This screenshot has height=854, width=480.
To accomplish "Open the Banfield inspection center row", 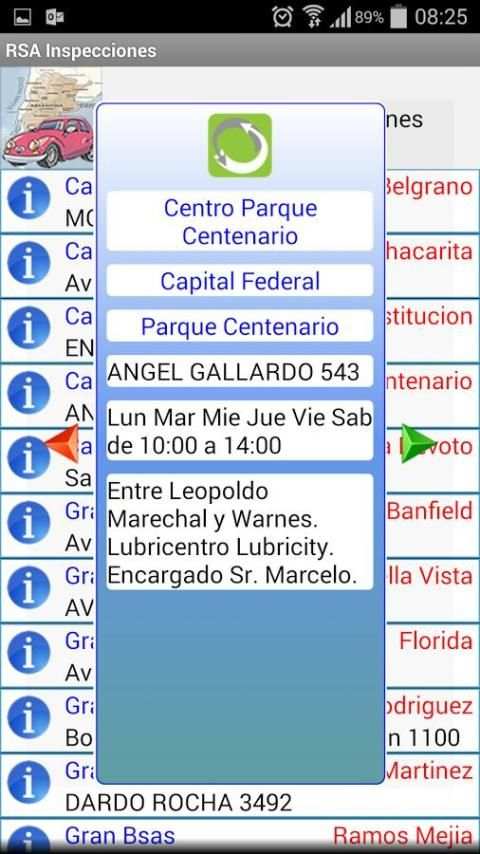I will click(240, 526).
